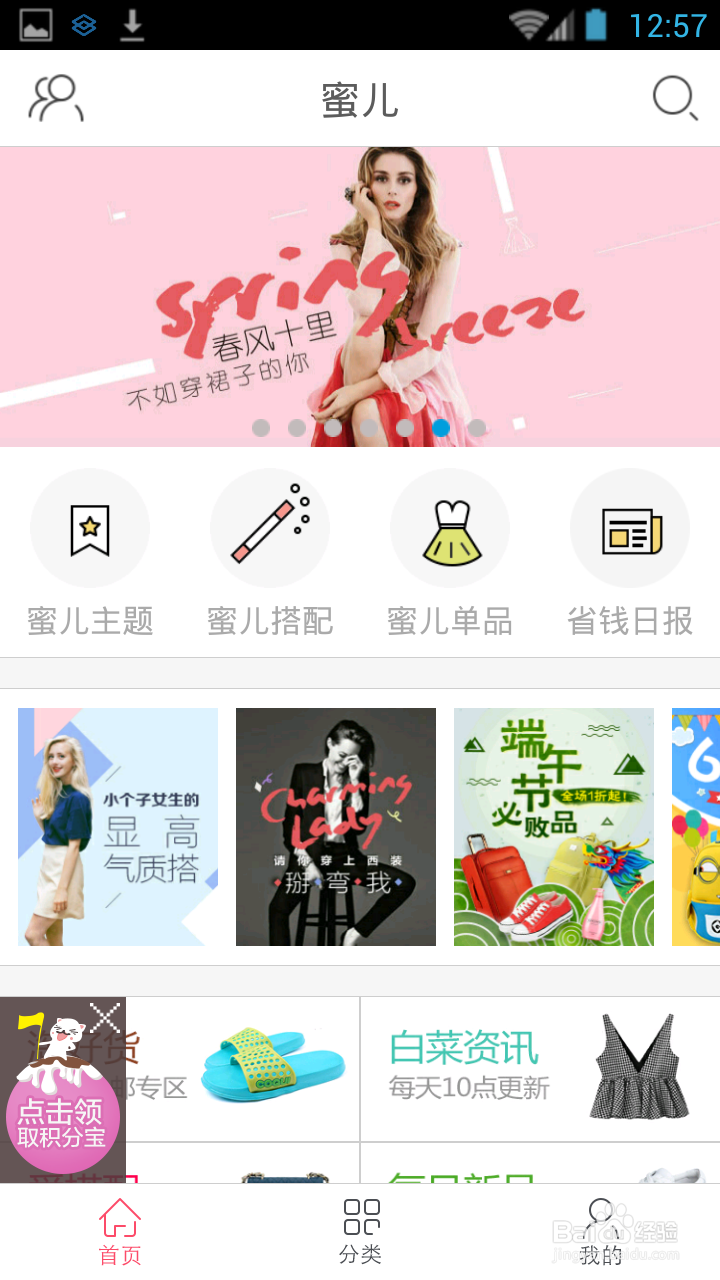Tap the contacts icon in top-left corner
Viewport: 720px width, 1280px height.
click(55, 97)
